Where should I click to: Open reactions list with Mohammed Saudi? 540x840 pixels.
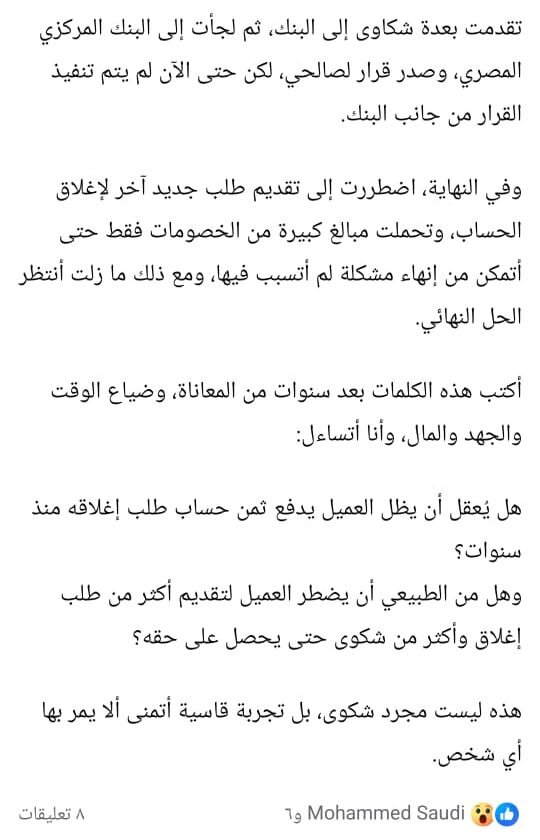(401, 814)
